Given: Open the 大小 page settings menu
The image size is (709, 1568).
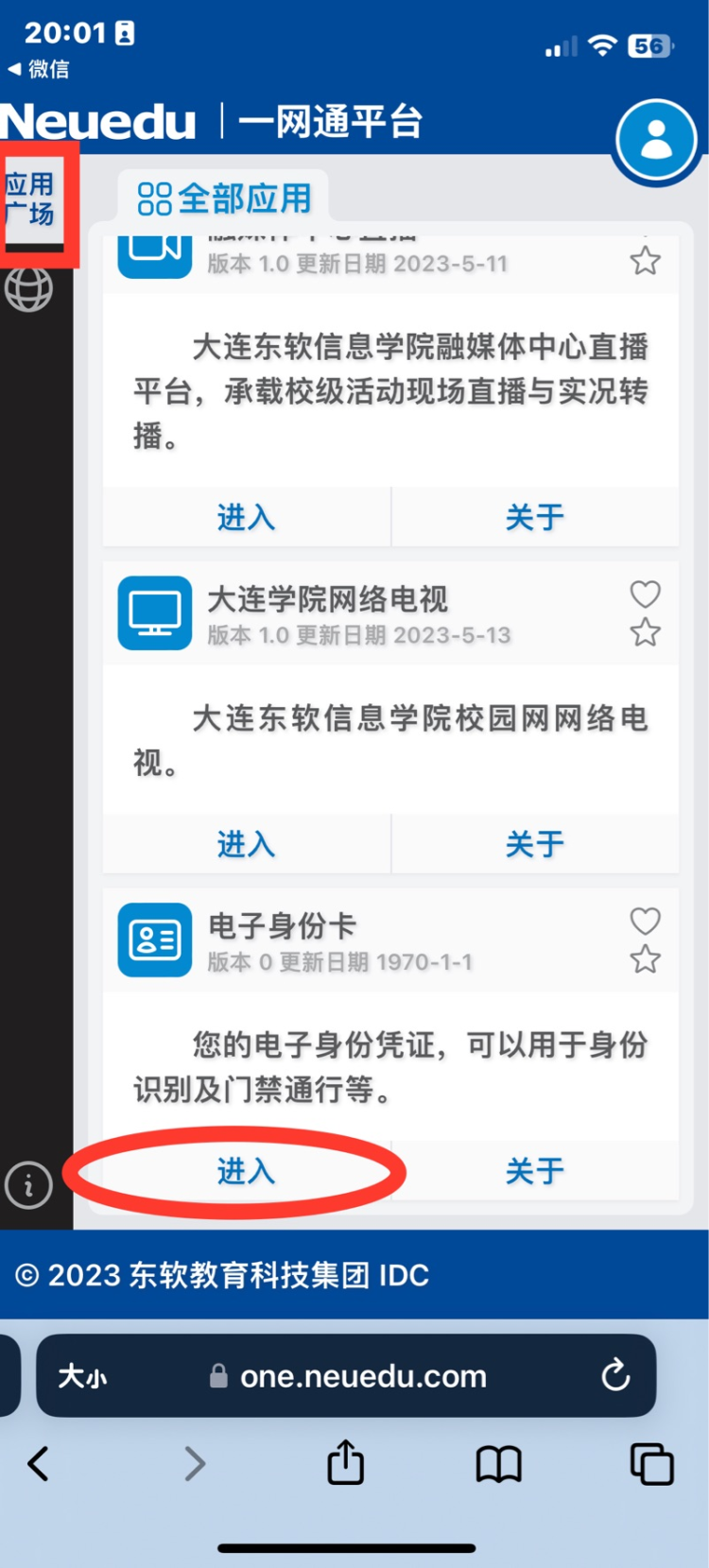Looking at the screenshot, I should click(82, 1376).
